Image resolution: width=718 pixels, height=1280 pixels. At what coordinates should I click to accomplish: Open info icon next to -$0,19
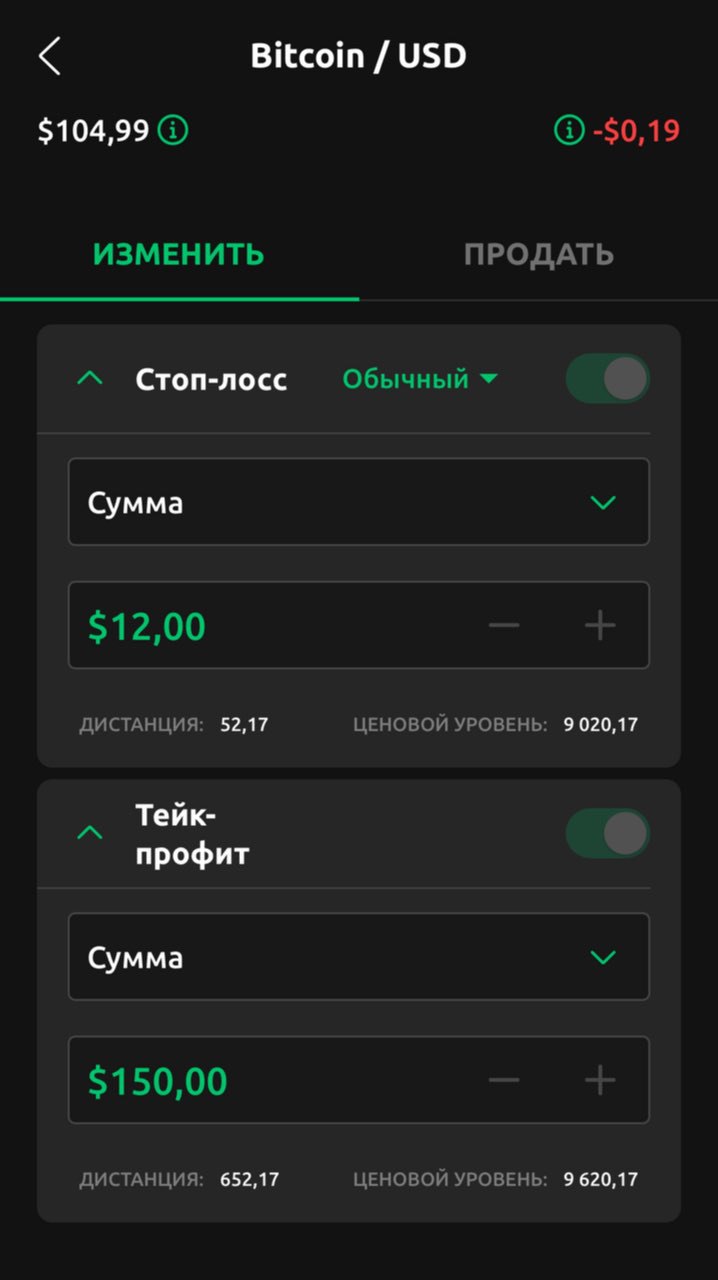568,130
